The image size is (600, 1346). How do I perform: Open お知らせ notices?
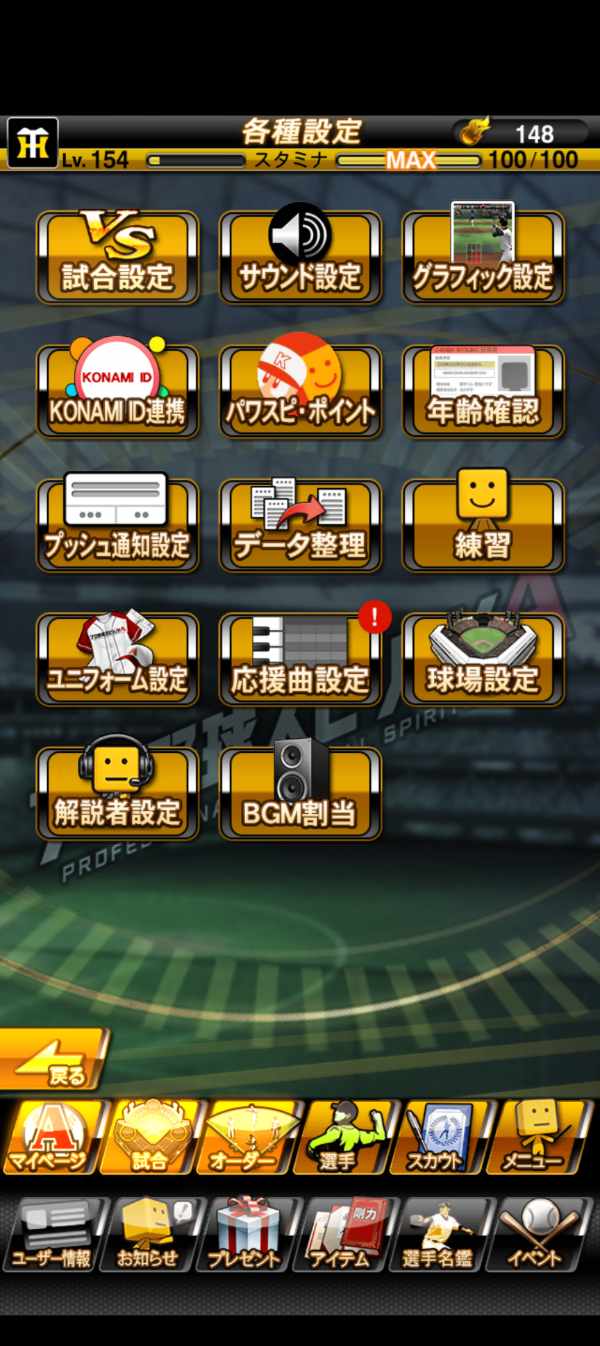(151, 1235)
